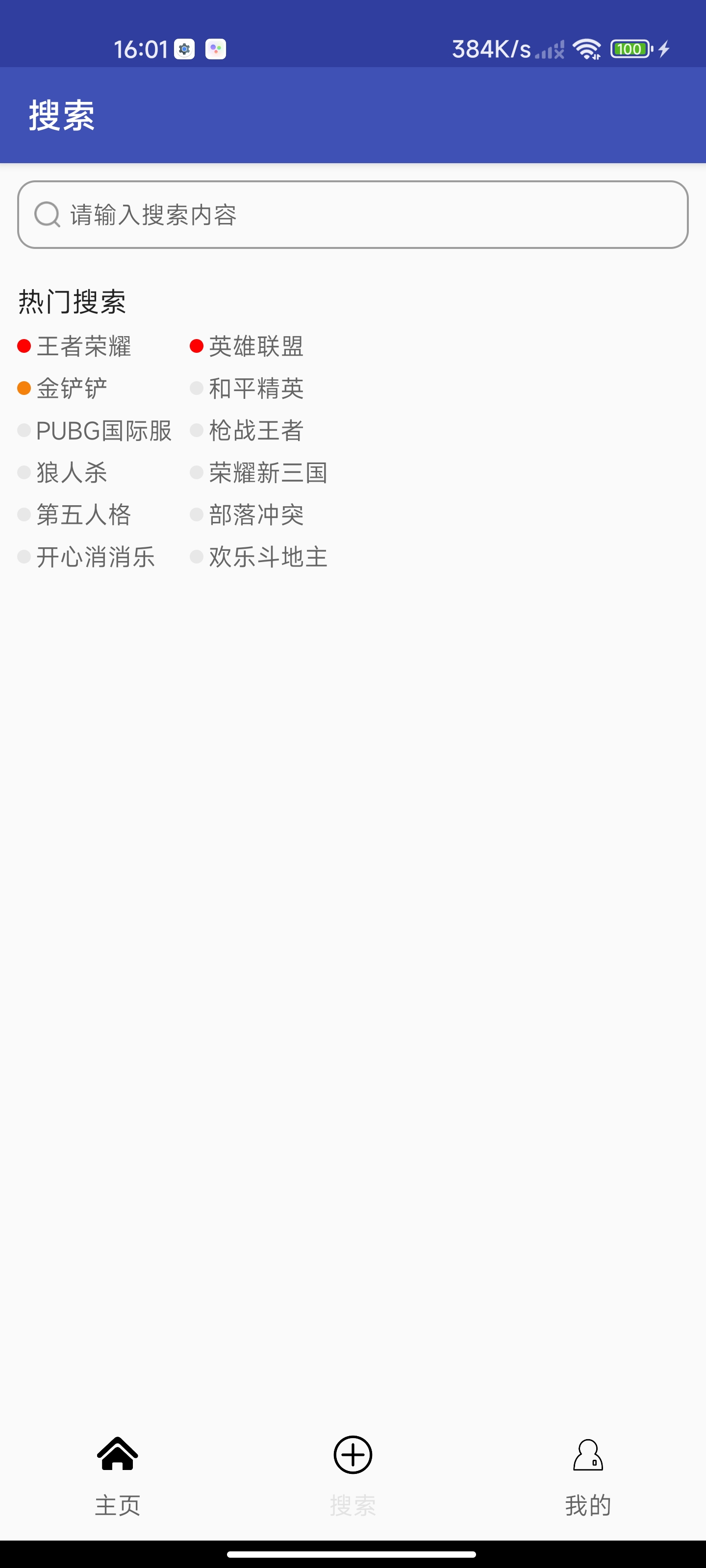Image resolution: width=706 pixels, height=1568 pixels.
Task: Choose 金铲铲 from hot searches
Action: [71, 389]
